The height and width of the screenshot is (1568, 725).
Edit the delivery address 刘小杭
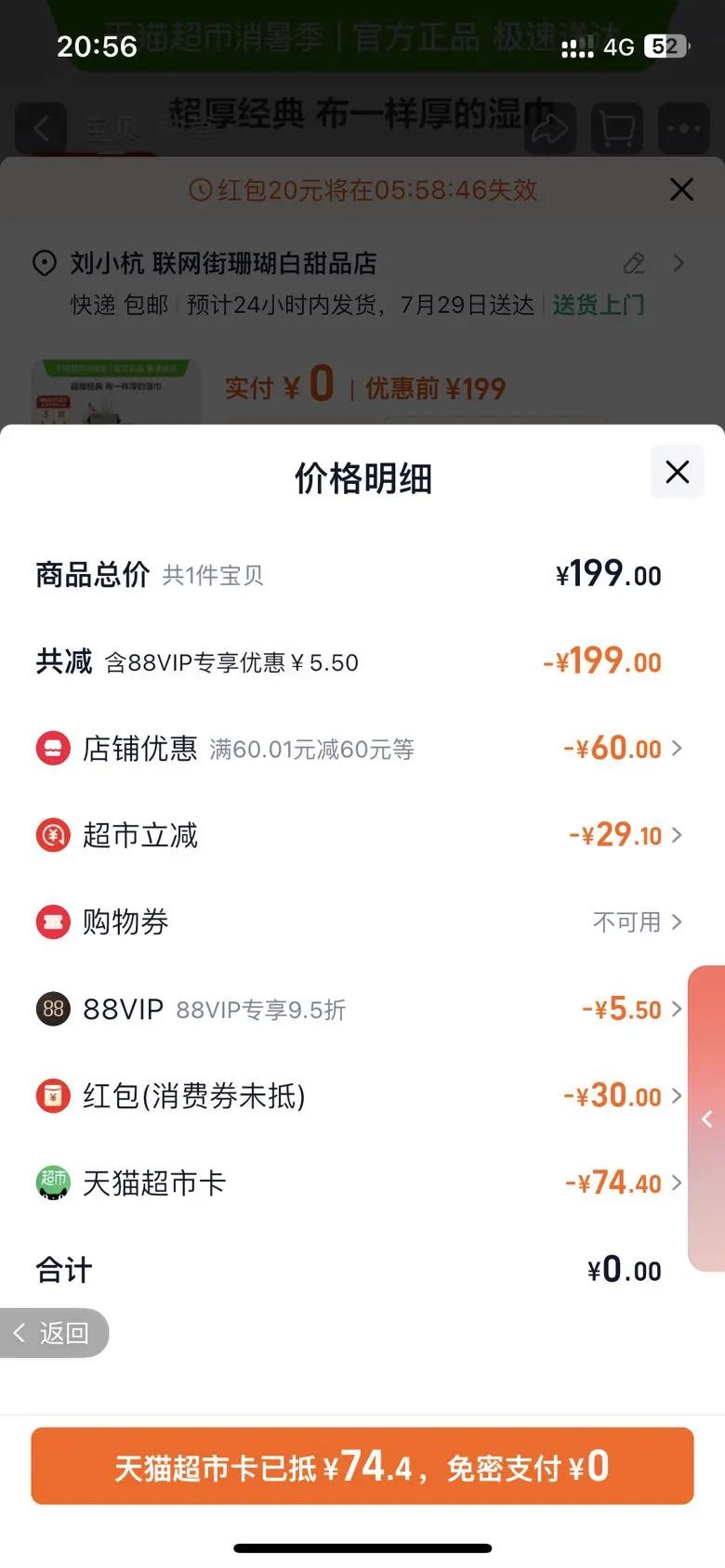(x=635, y=264)
